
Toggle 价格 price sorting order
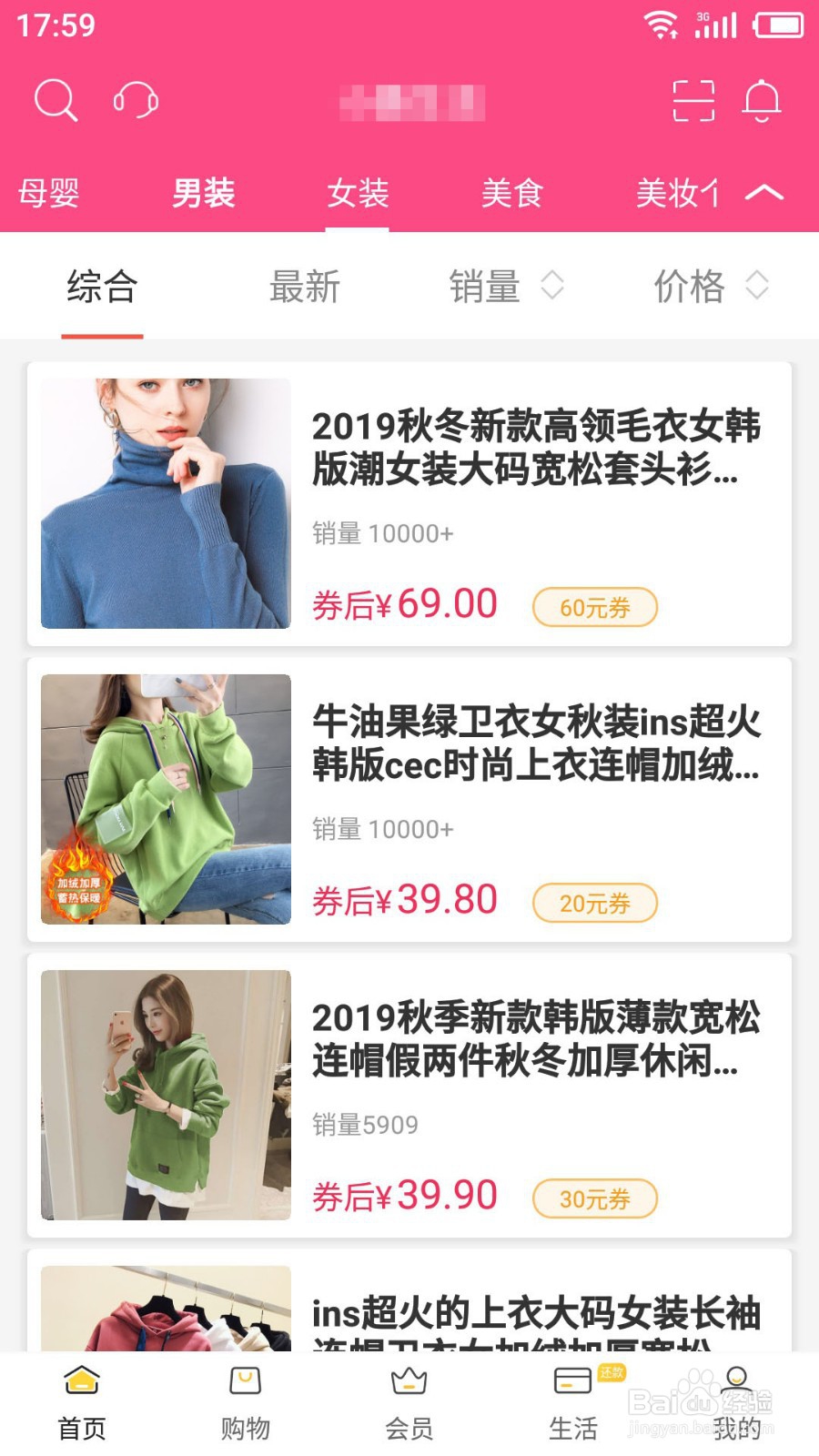(x=689, y=288)
